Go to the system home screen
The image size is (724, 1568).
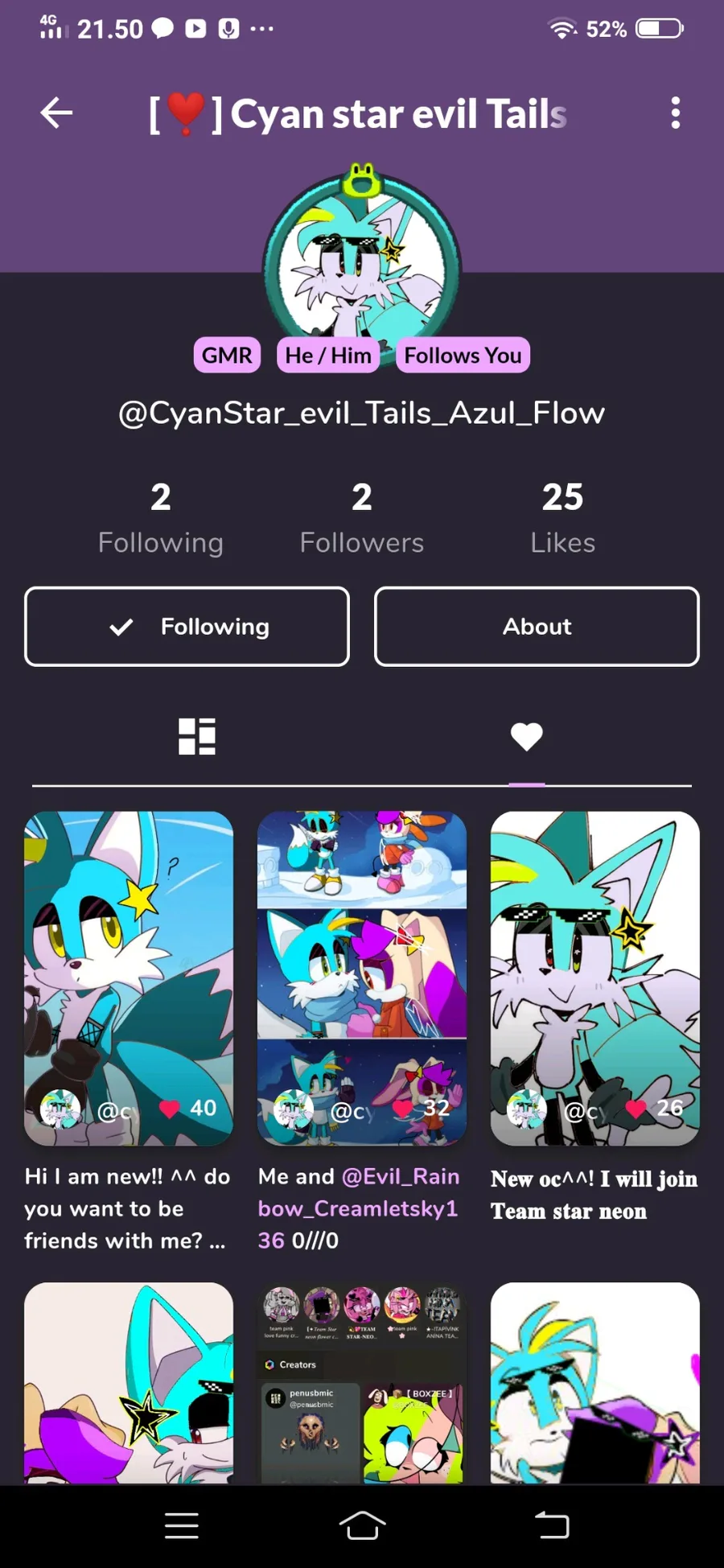click(x=362, y=1525)
